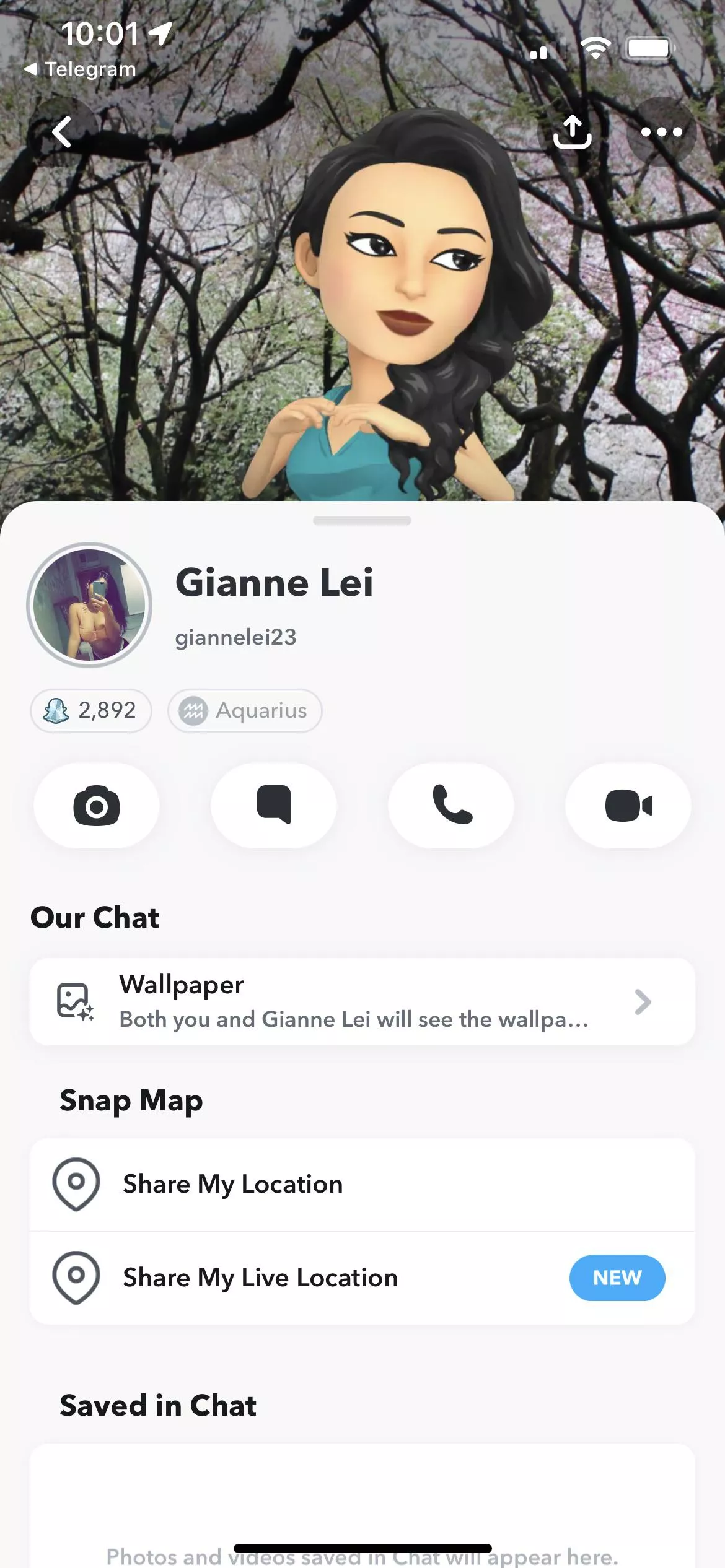Open chat with Gianne Lei
The image size is (725, 1568).
click(274, 806)
